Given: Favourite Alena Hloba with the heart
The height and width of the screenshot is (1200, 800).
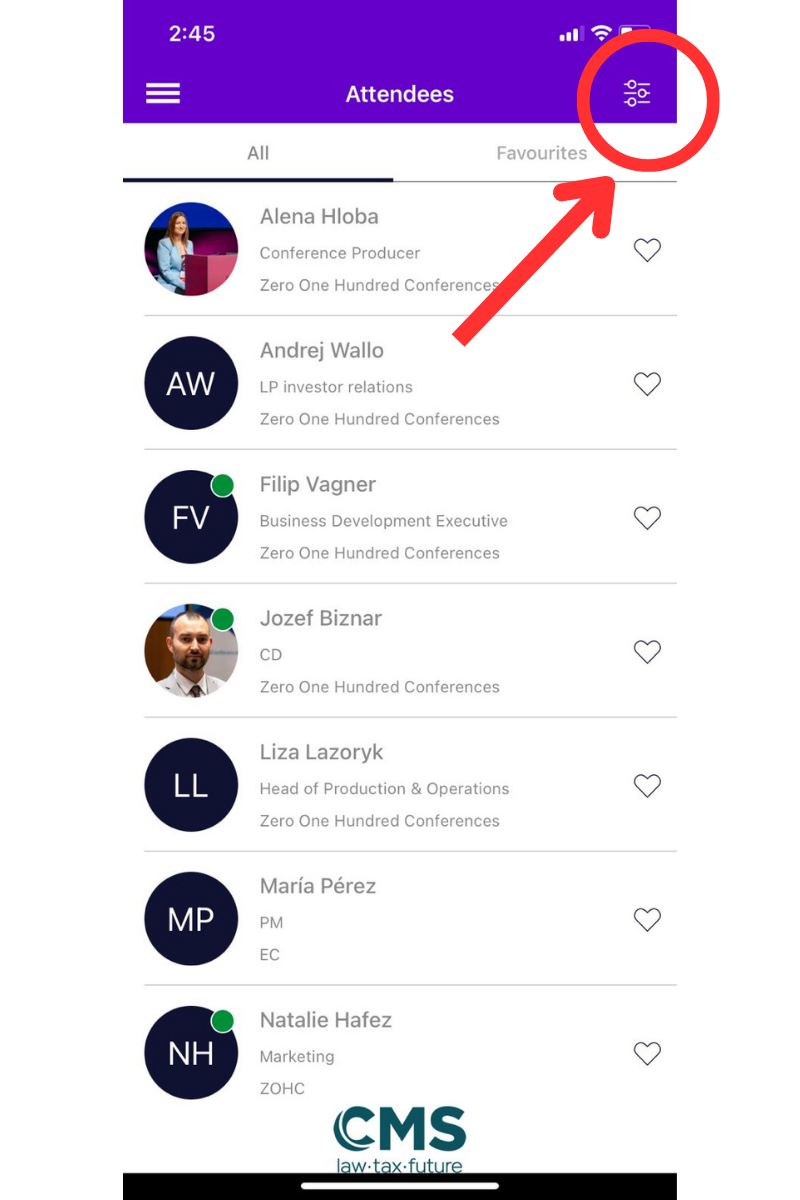Looking at the screenshot, I should 647,250.
